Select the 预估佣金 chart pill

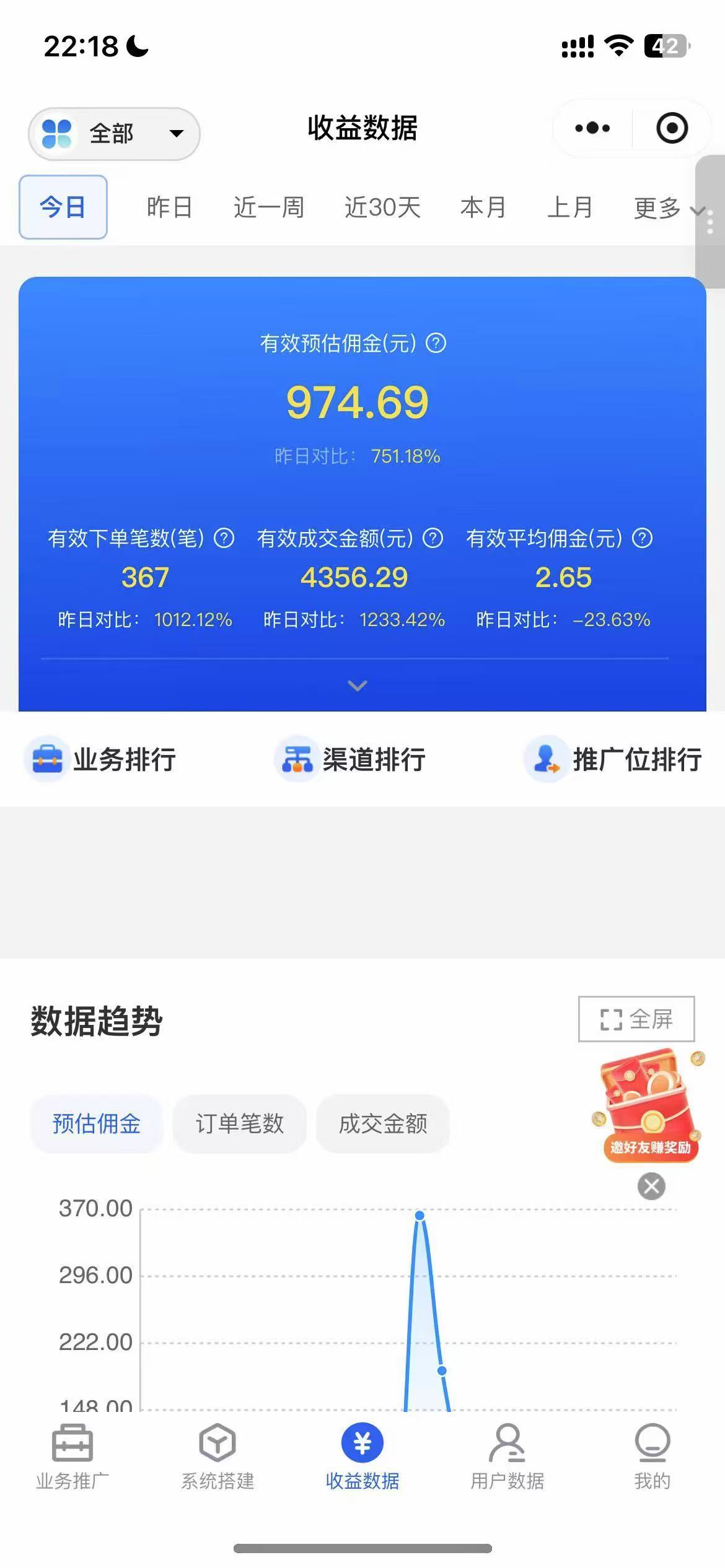(95, 1123)
